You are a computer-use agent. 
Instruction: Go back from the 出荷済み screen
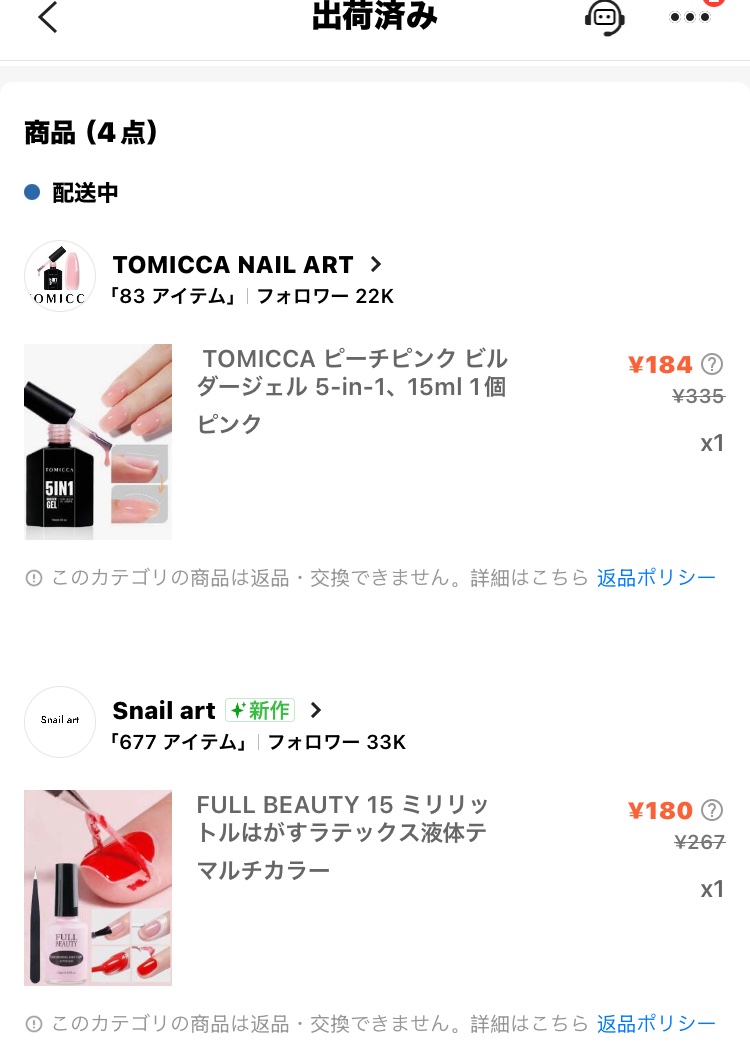47,17
